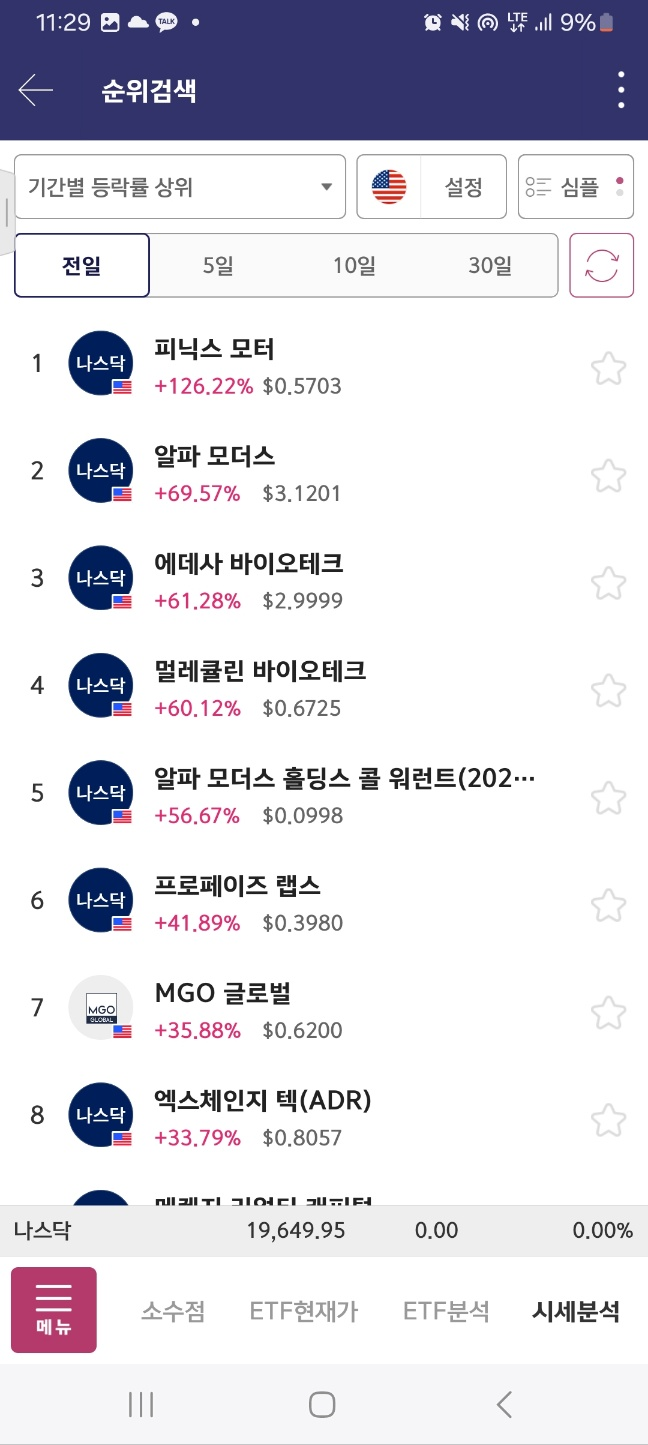Image resolution: width=648 pixels, height=1445 pixels.
Task: Go back using the arrow in app bar
Action: coord(35,91)
